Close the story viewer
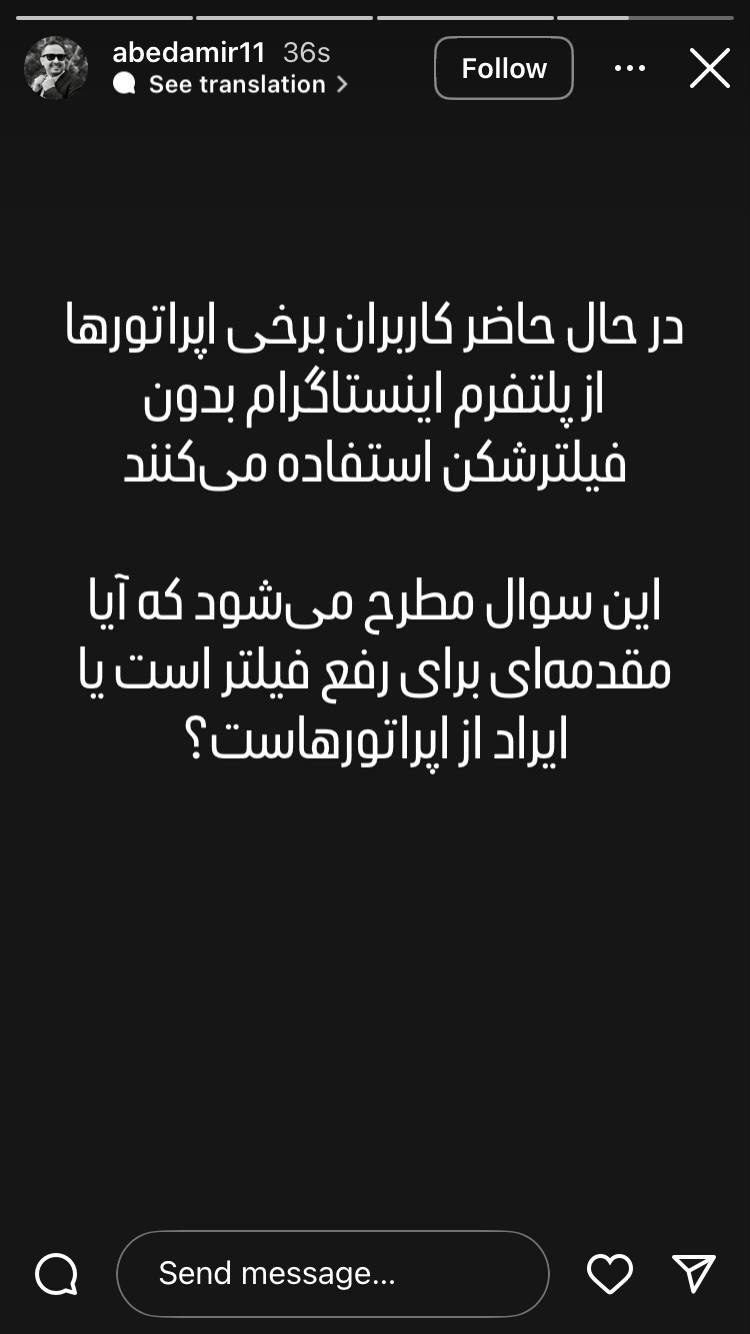 tap(709, 68)
